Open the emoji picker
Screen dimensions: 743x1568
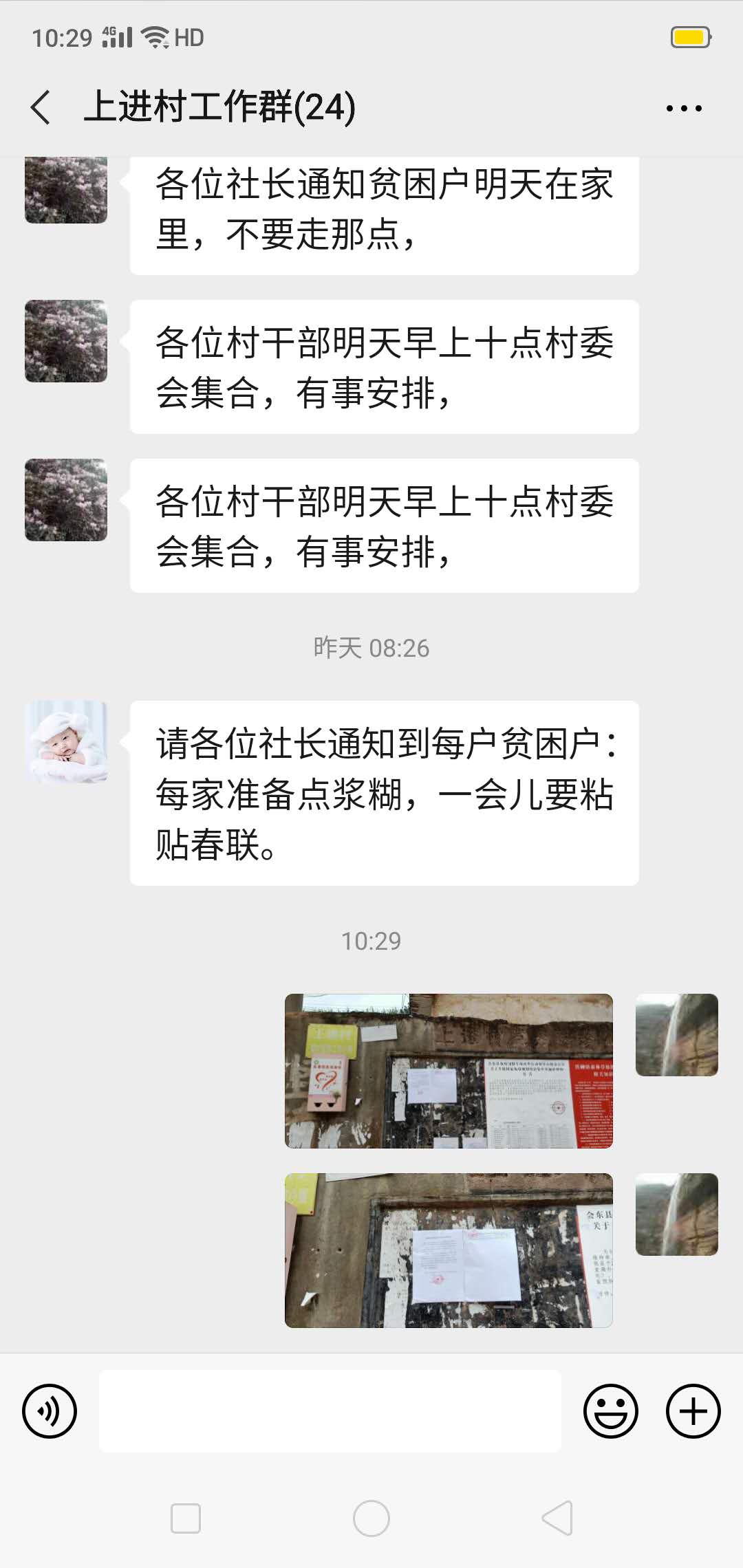(610, 1412)
